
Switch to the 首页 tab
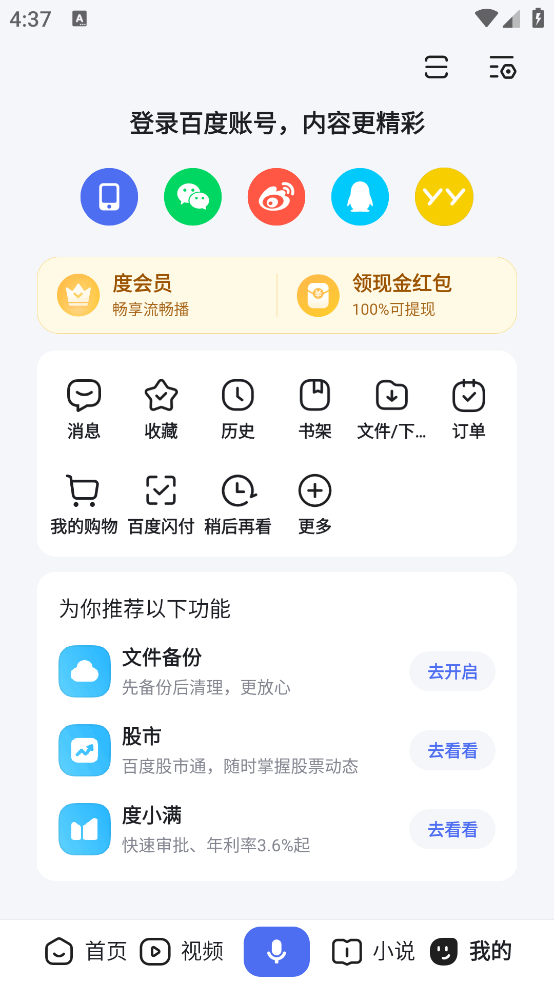(86, 951)
